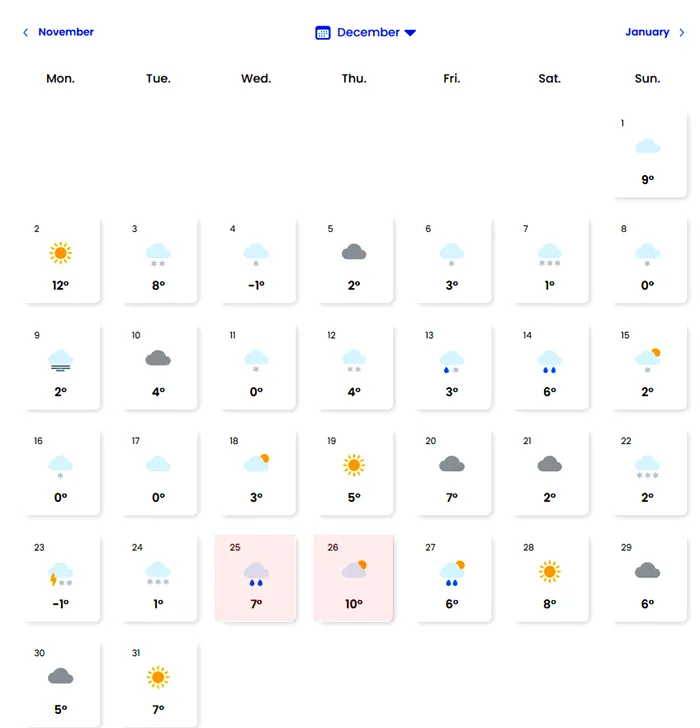View December 19 sunny forecast
700x728 pixels.
[x=353, y=471]
